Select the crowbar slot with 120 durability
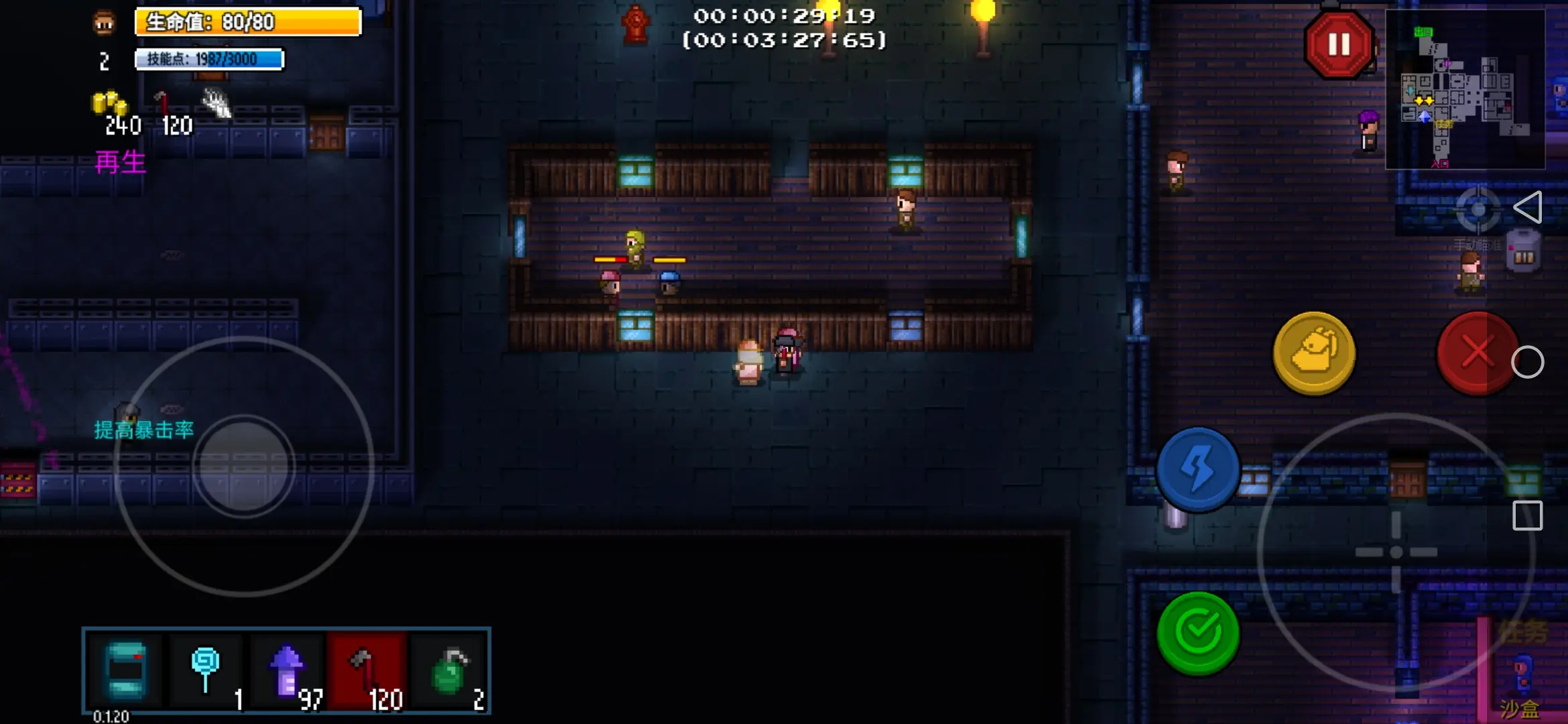This screenshot has height=724, width=1568. [x=369, y=670]
